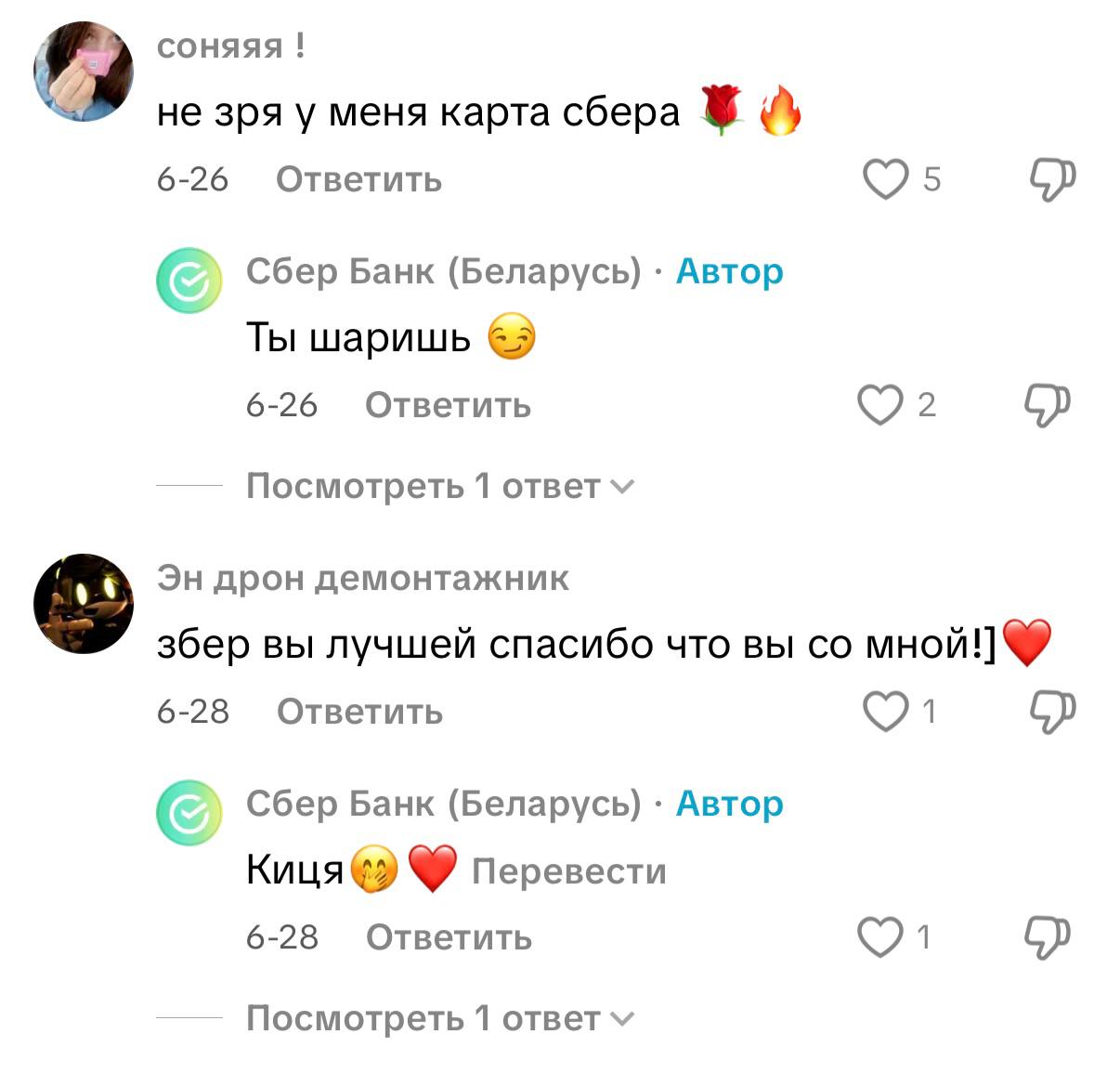Open Сбер Банк avatar beside 'Киця' reply
This screenshot has height=1073, width=1120.
189,812
